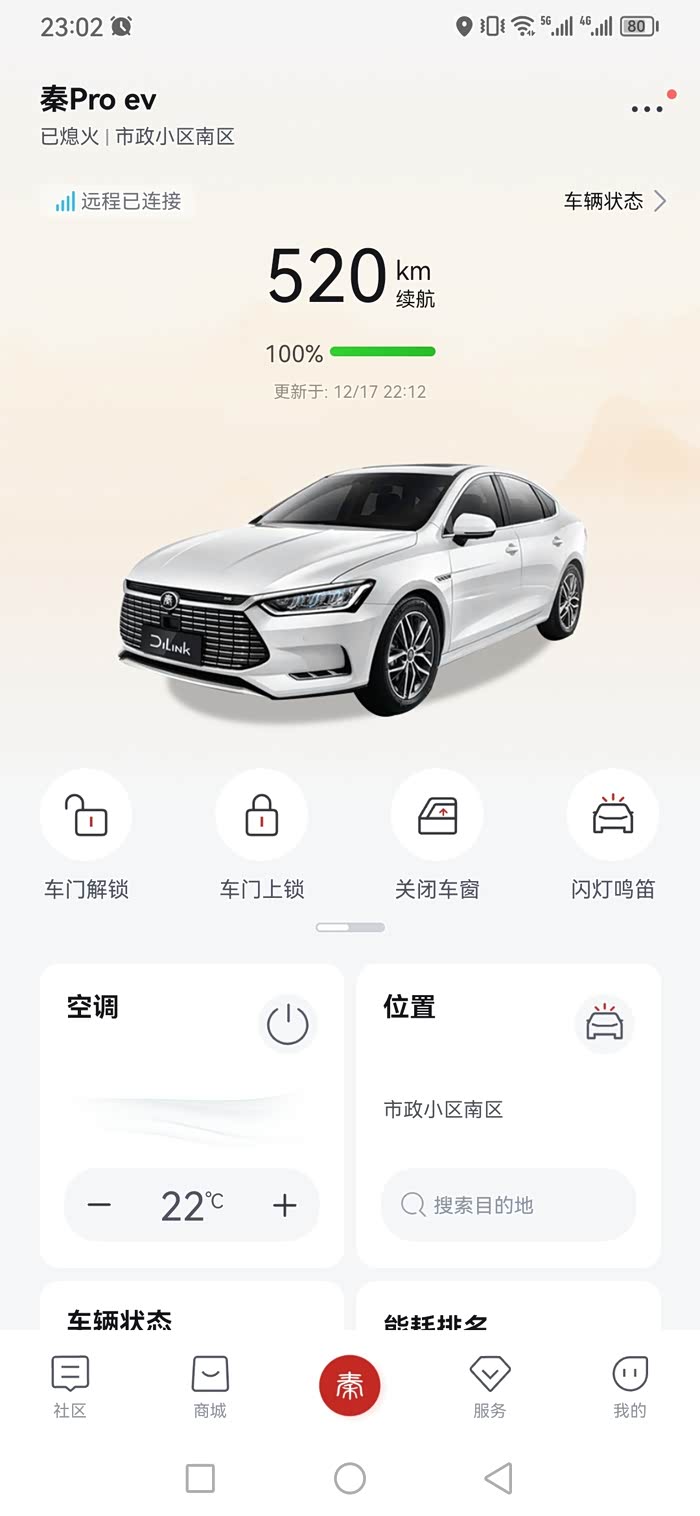Increase air conditioner temperature
Viewport: 700px width, 1516px height.
click(285, 1205)
